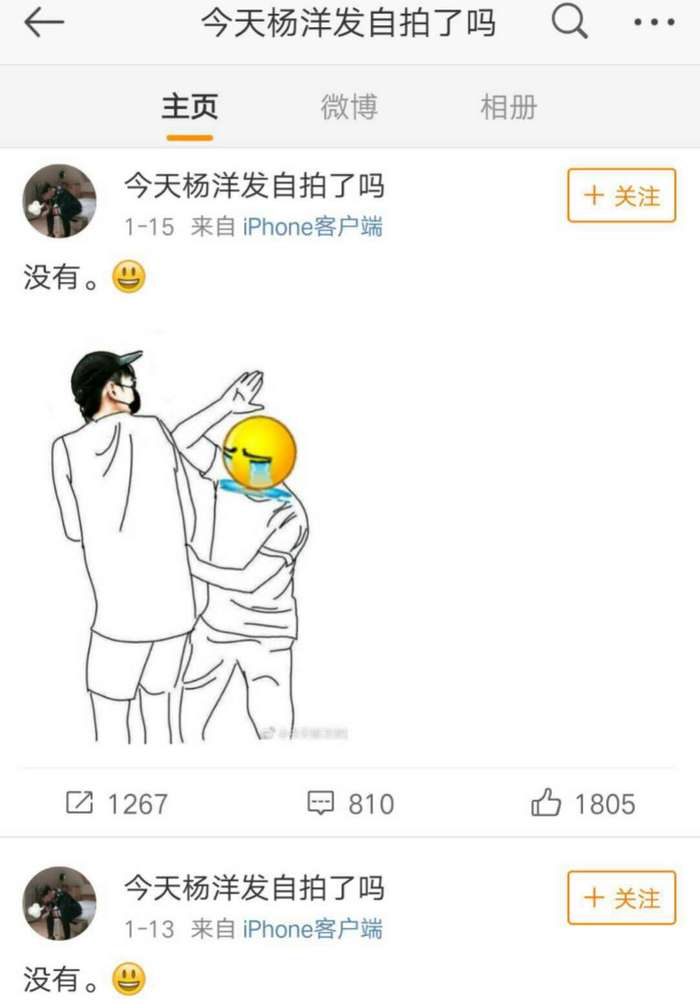Tap the iPhone客户端 source link on 1-13 post

312,929
